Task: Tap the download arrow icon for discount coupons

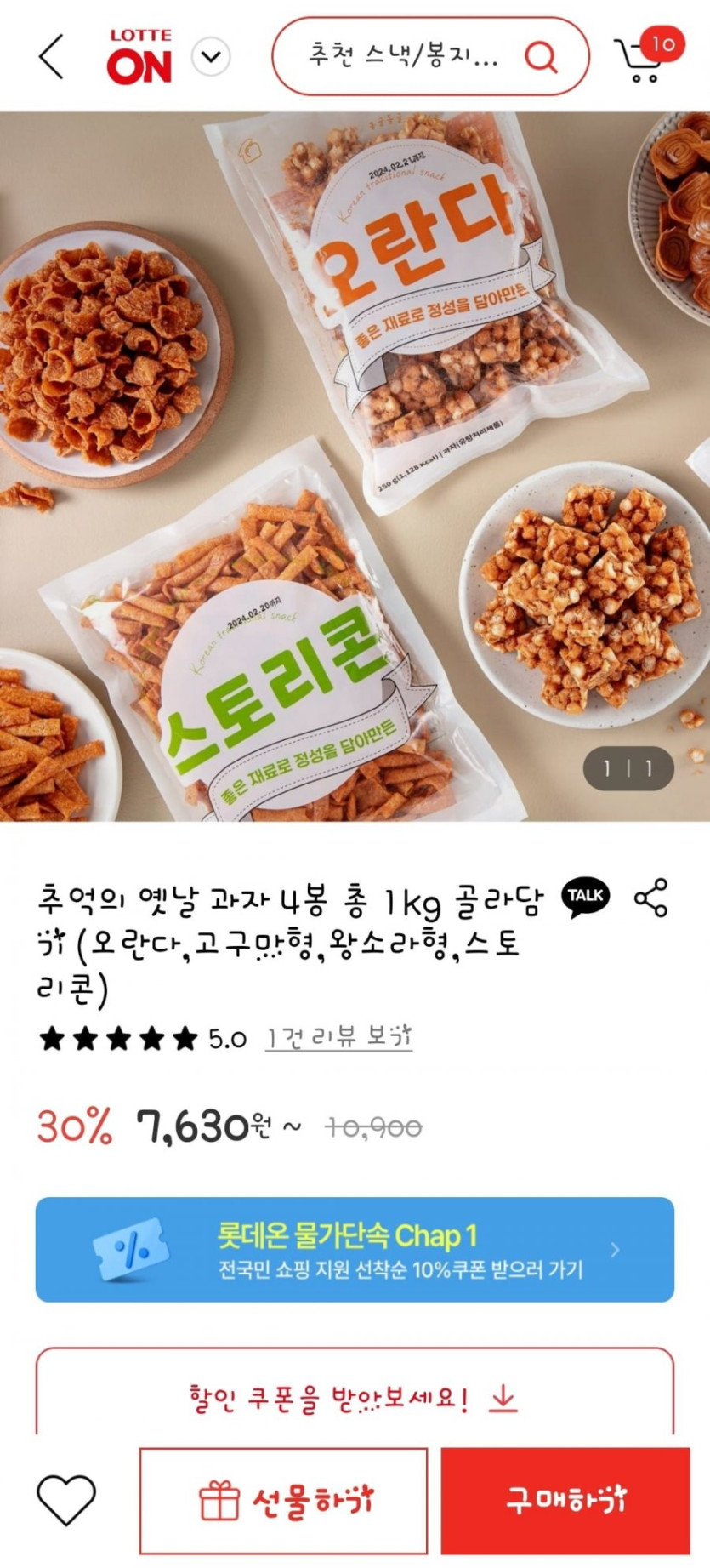Action: [503, 1400]
